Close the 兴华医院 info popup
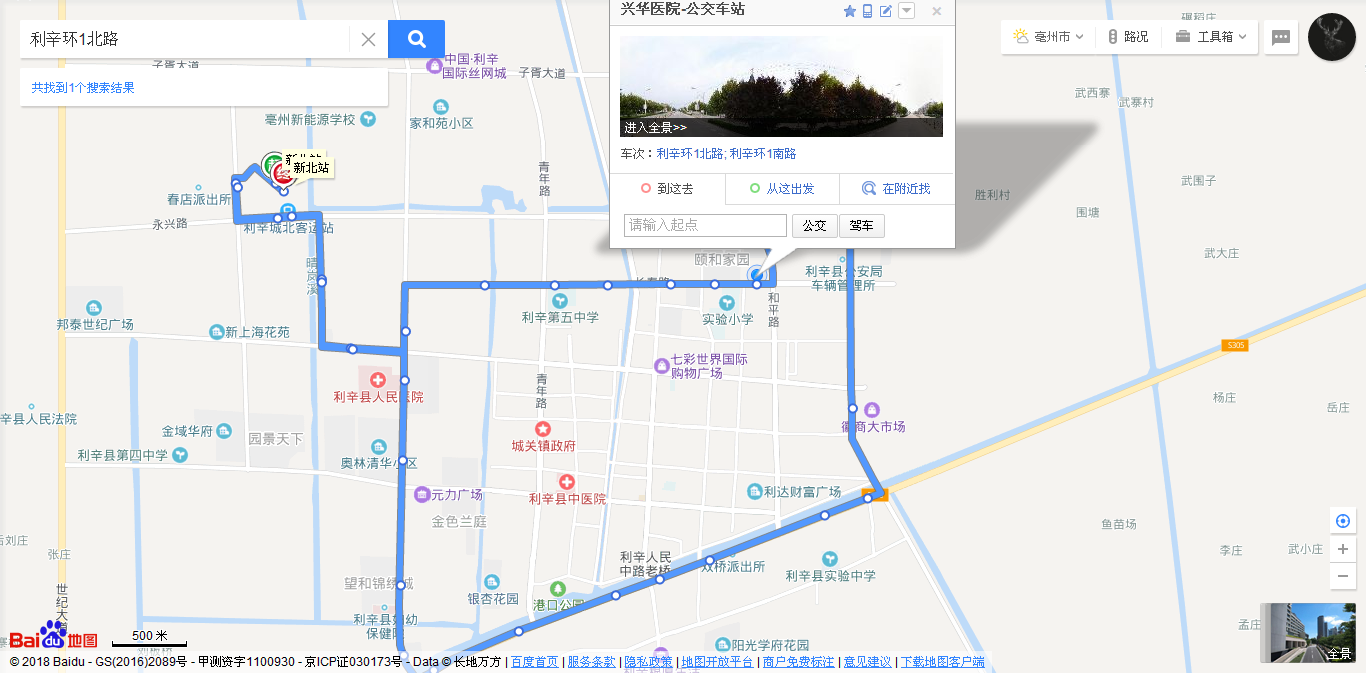Screen dimensions: 1366x673 [x=937, y=11]
